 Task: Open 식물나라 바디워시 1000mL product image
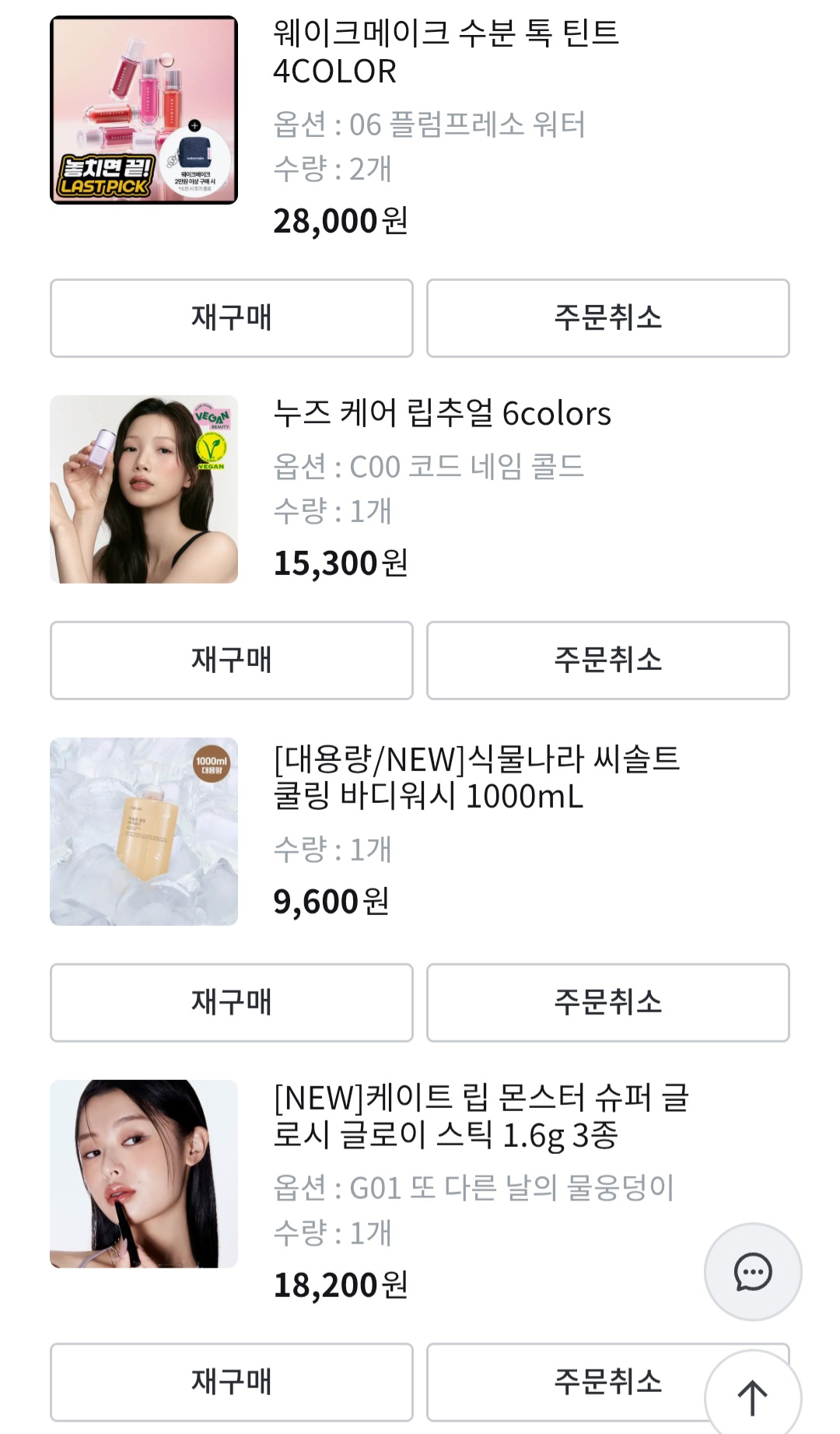[x=144, y=832]
